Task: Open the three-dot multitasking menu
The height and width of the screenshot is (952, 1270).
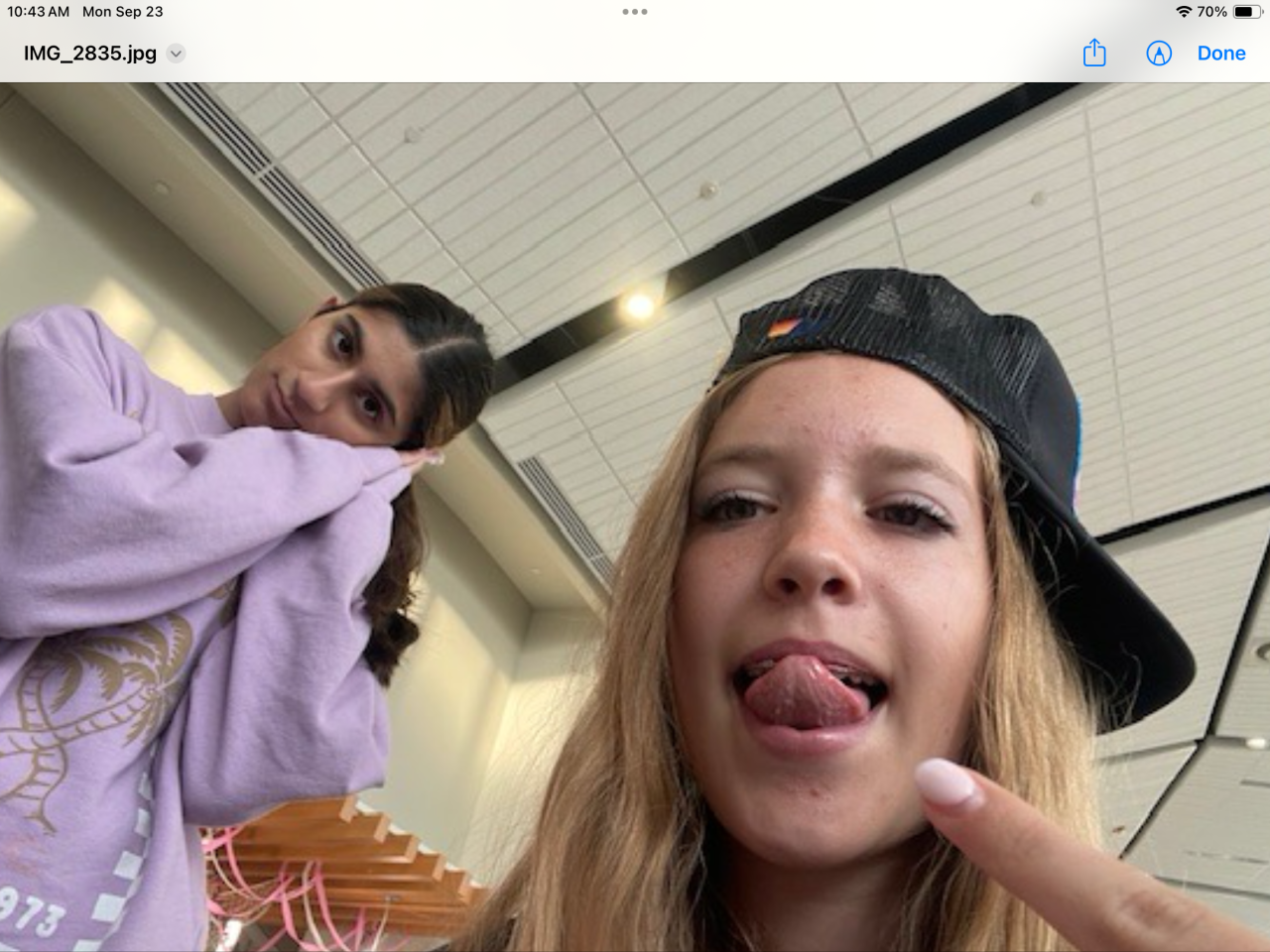Action: [635, 12]
